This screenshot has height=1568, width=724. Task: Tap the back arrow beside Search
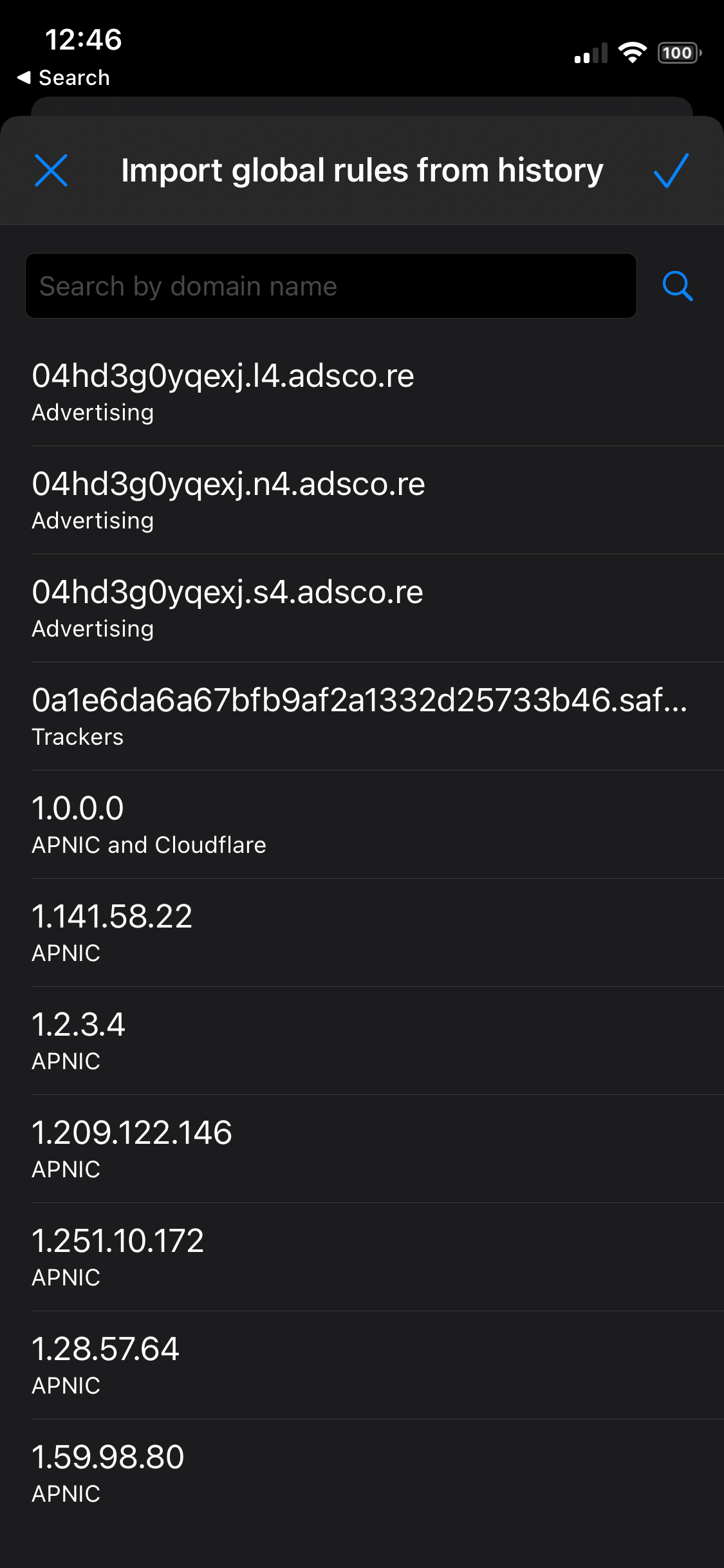[x=24, y=77]
